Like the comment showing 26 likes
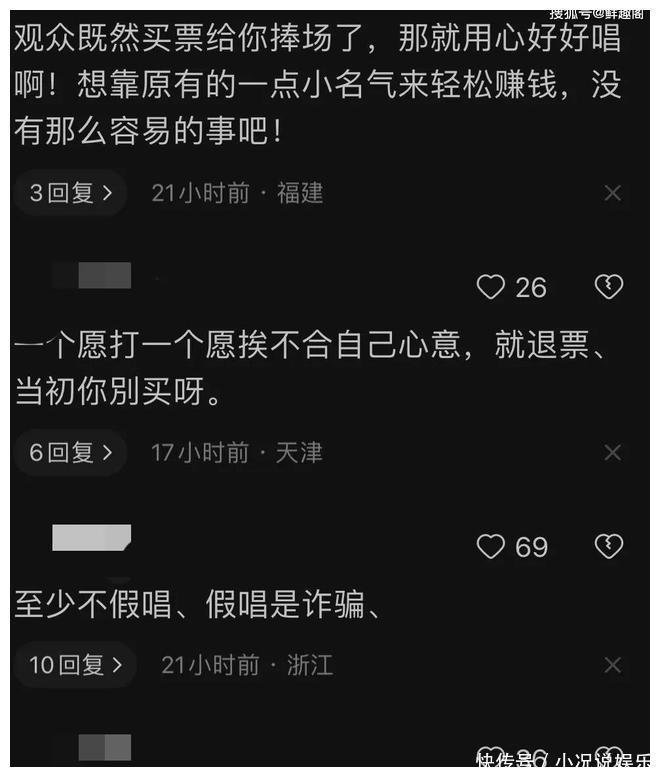660x777 pixels. (x=491, y=288)
